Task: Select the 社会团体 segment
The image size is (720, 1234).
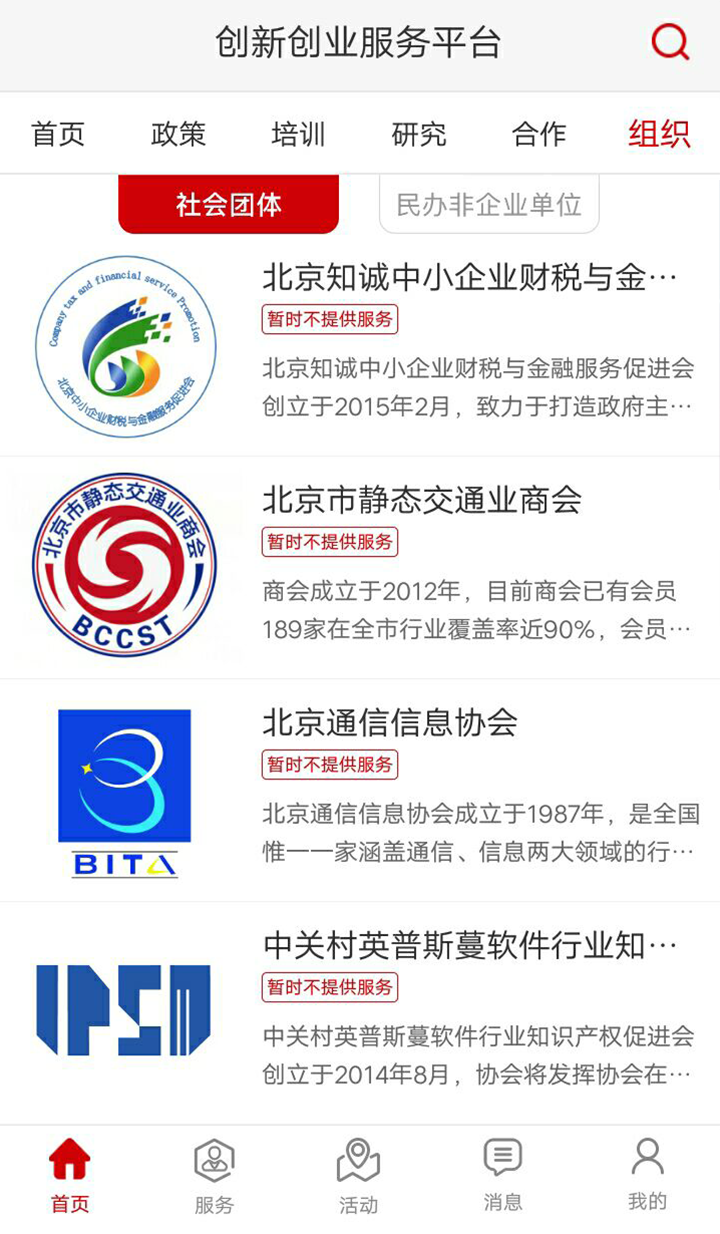Action: tap(228, 204)
